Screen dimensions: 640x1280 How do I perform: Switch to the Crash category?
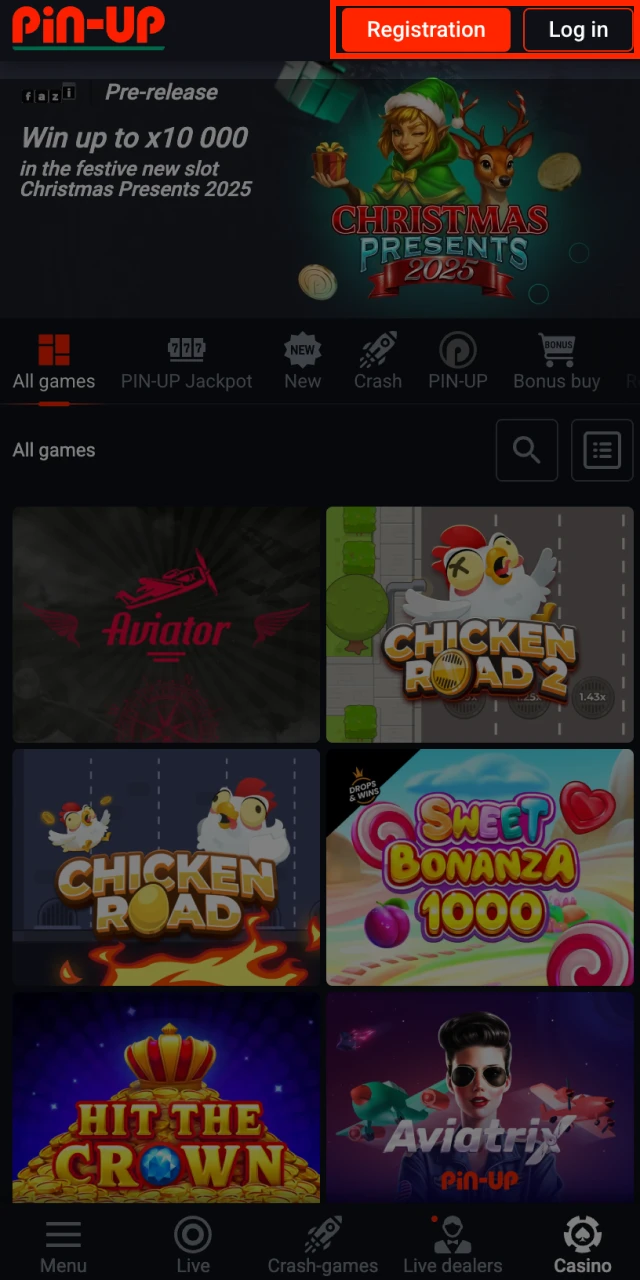378,362
